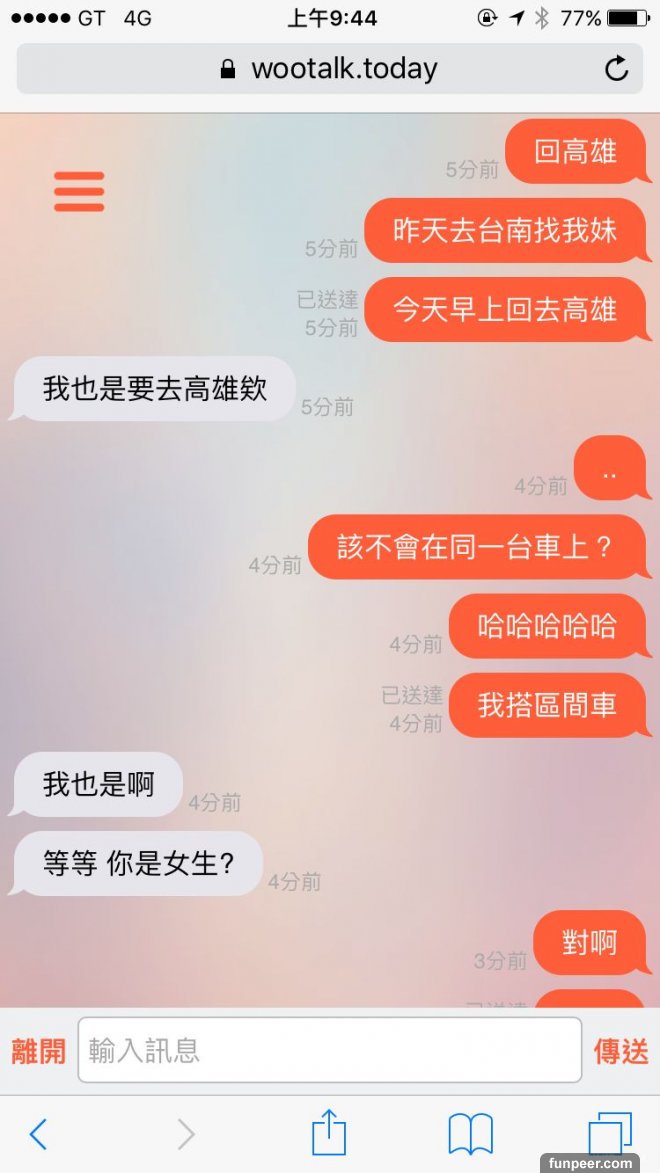Screen dimensions: 660x1173
Task: Open the hamburger menu
Action: [79, 191]
